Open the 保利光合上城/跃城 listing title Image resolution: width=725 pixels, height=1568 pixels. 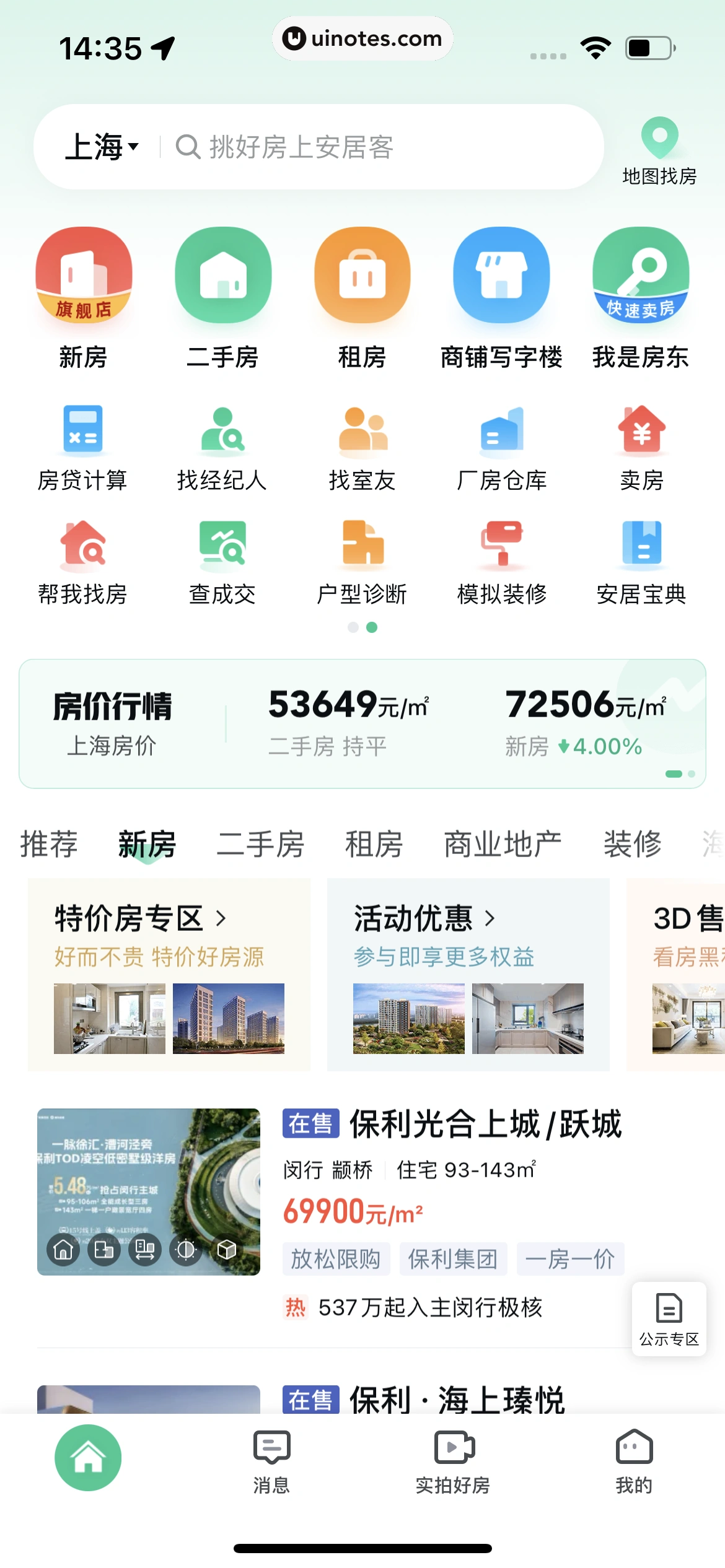coord(486,1125)
